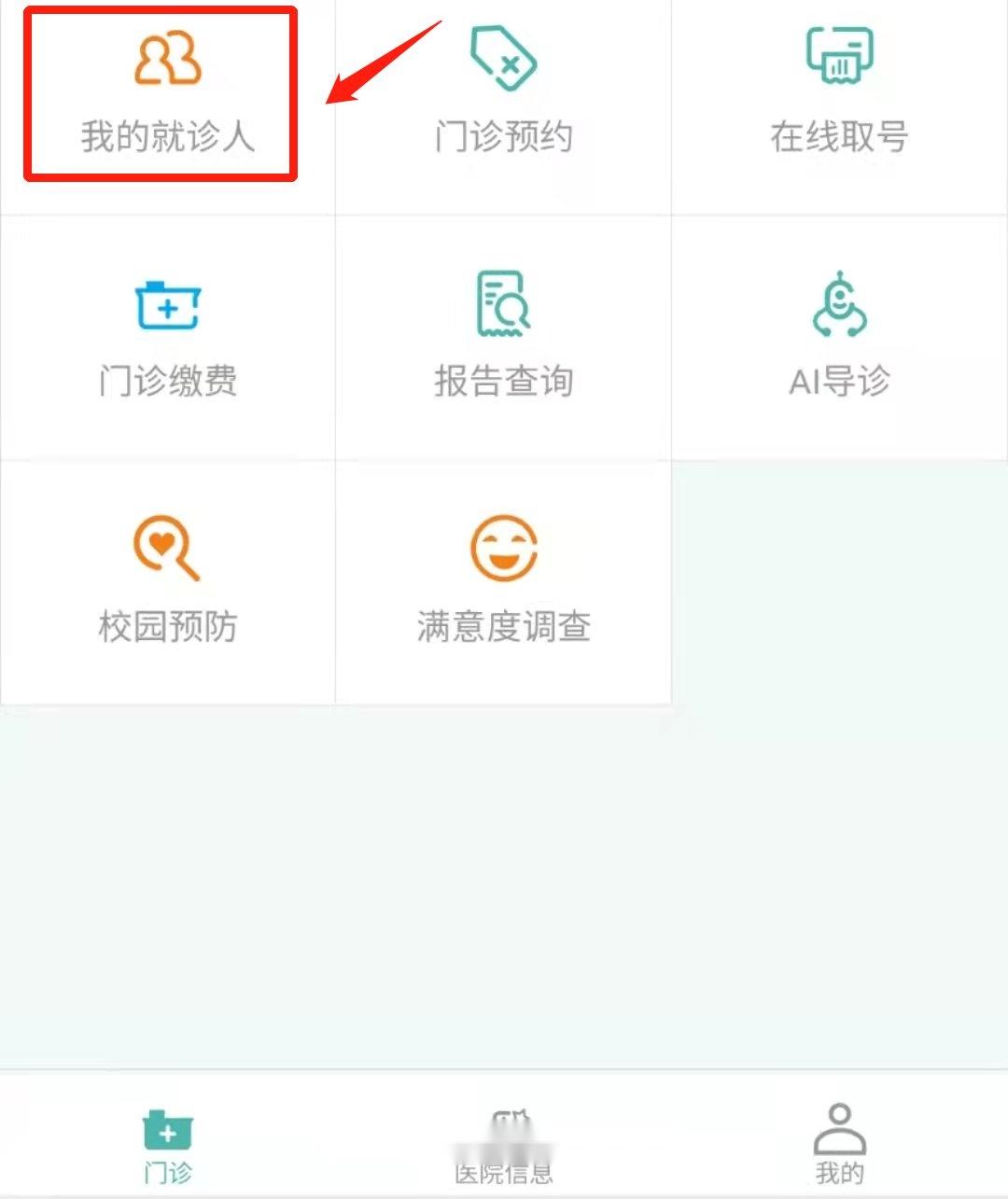The image size is (1008, 1199).
Task: Click inside the red highlight box
Action: tap(161, 93)
